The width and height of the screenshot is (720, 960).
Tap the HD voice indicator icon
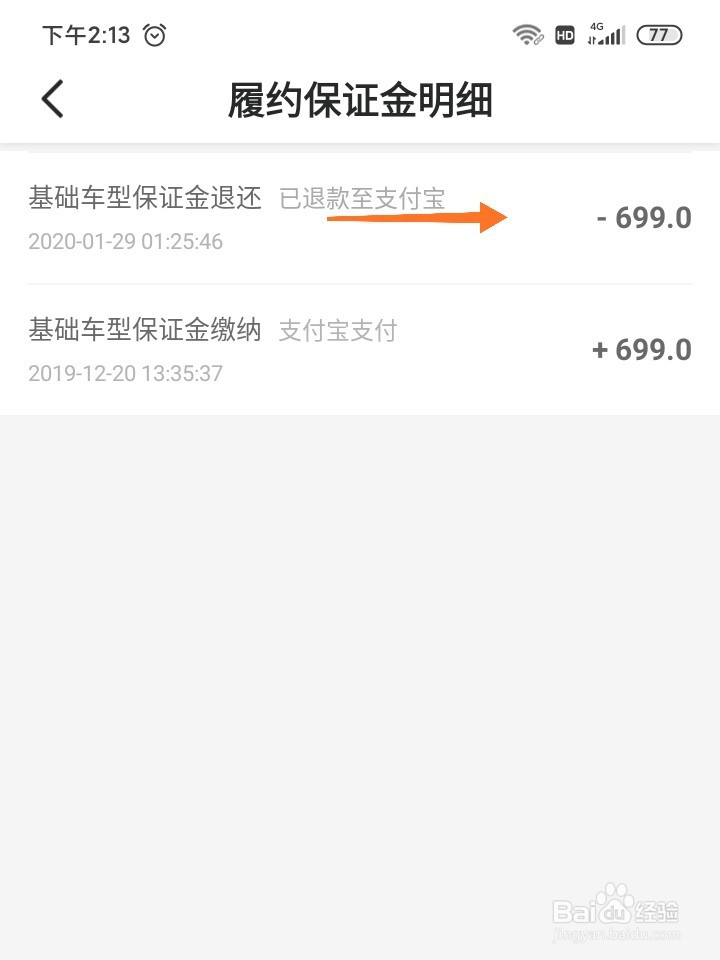click(x=563, y=34)
